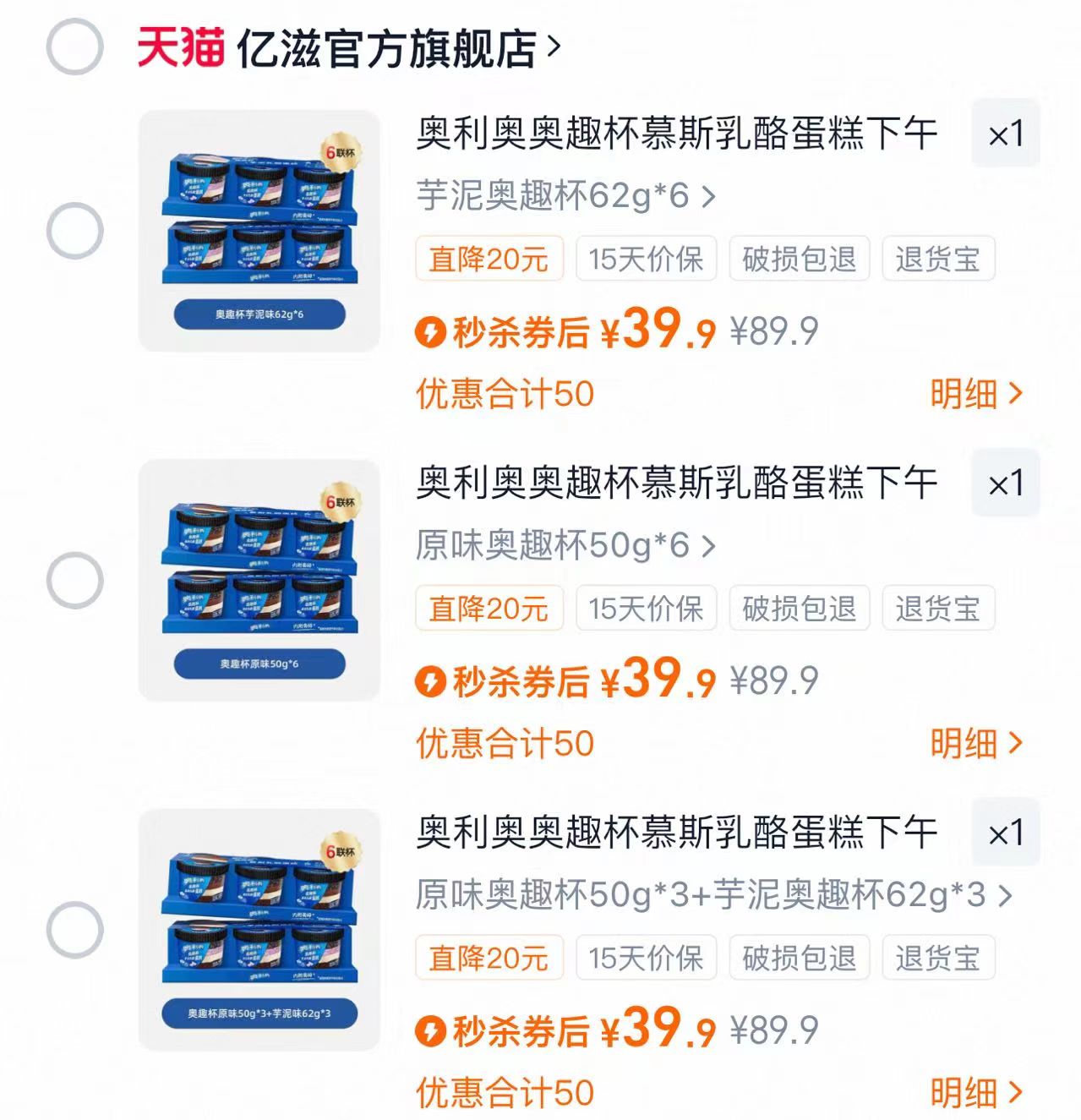Screen dimensions: 1081x1120
Task: Click the lightning icon on the mixed-flavor item
Action: [x=432, y=1032]
